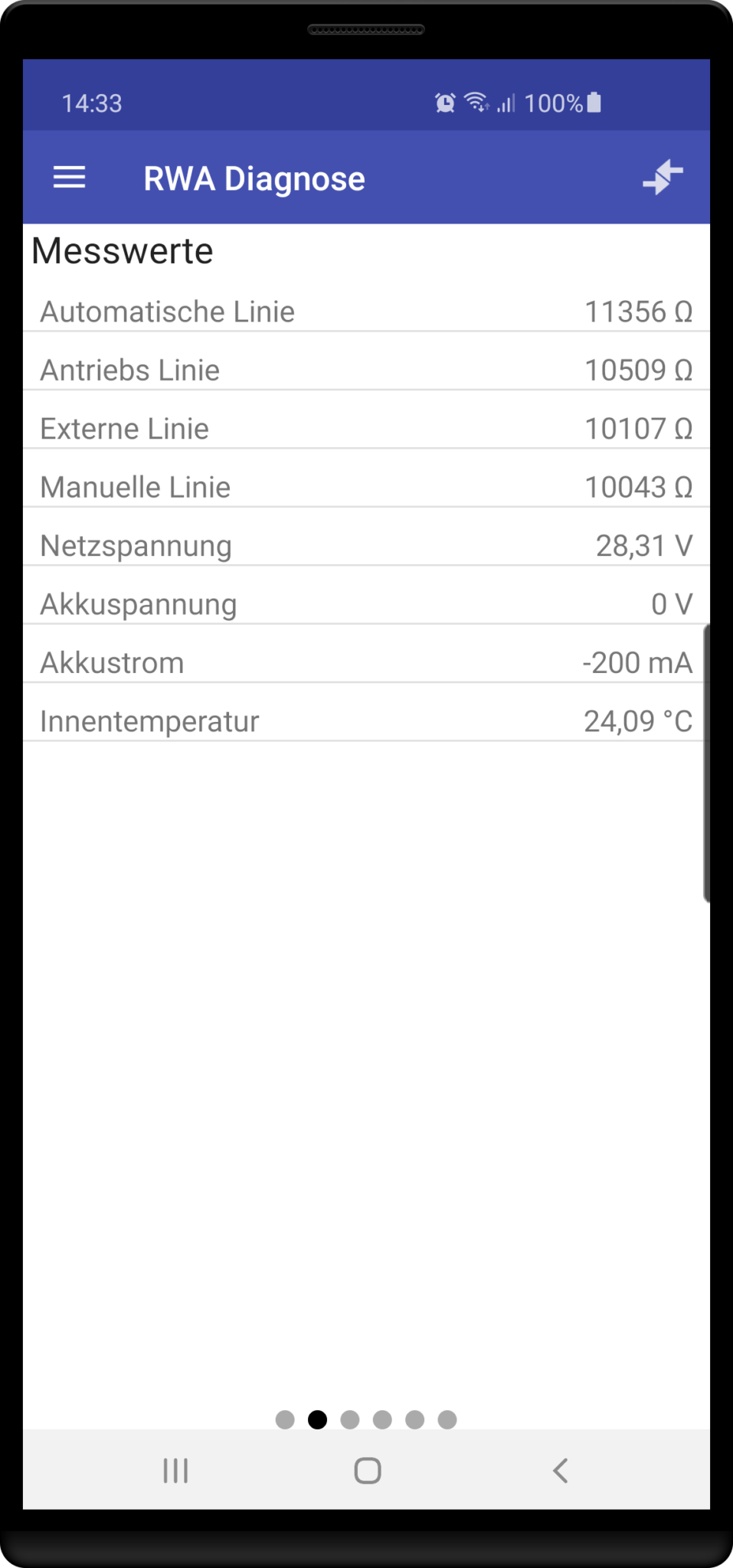Select the last page indicator dot
Image resolution: width=733 pixels, height=1568 pixels.
pos(447,1419)
